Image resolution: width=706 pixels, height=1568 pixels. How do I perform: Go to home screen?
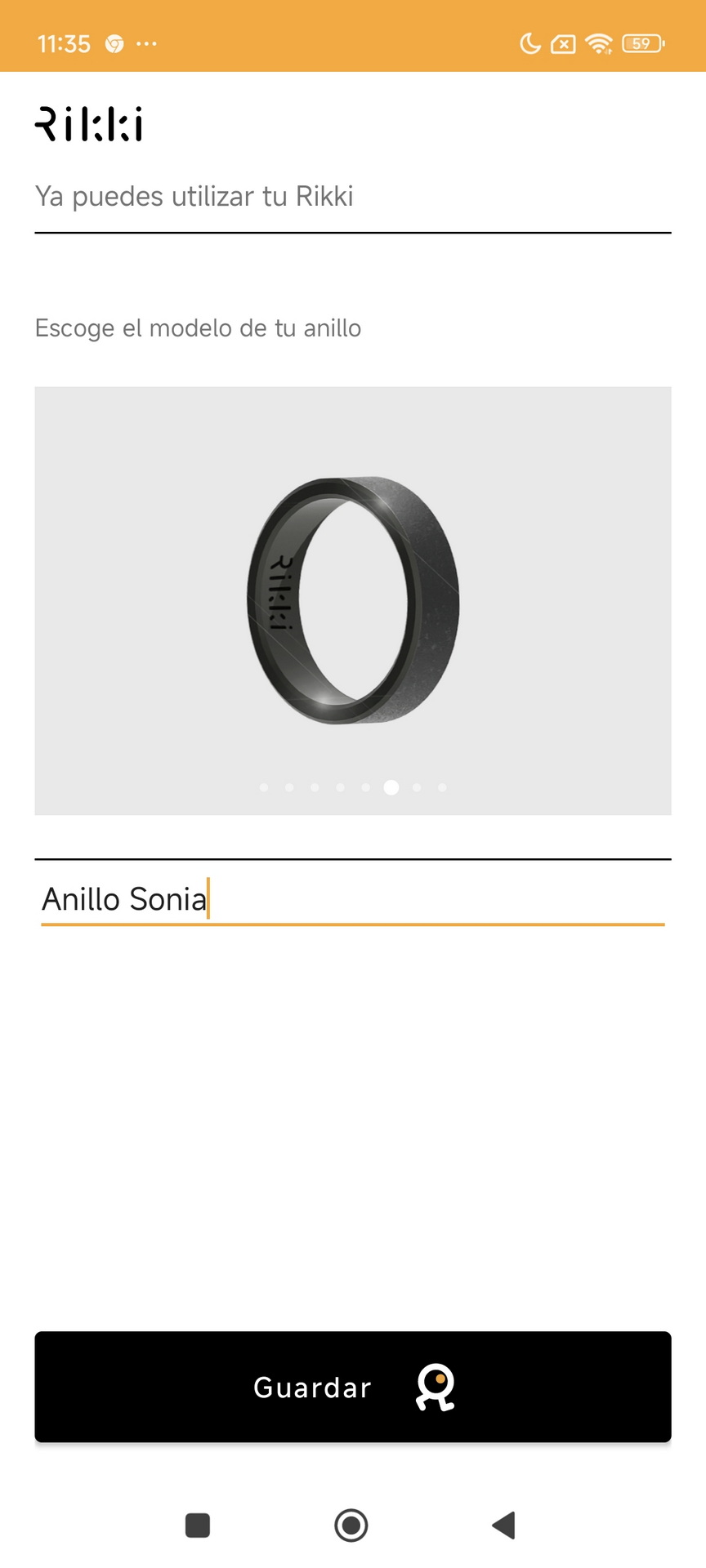[351, 1525]
